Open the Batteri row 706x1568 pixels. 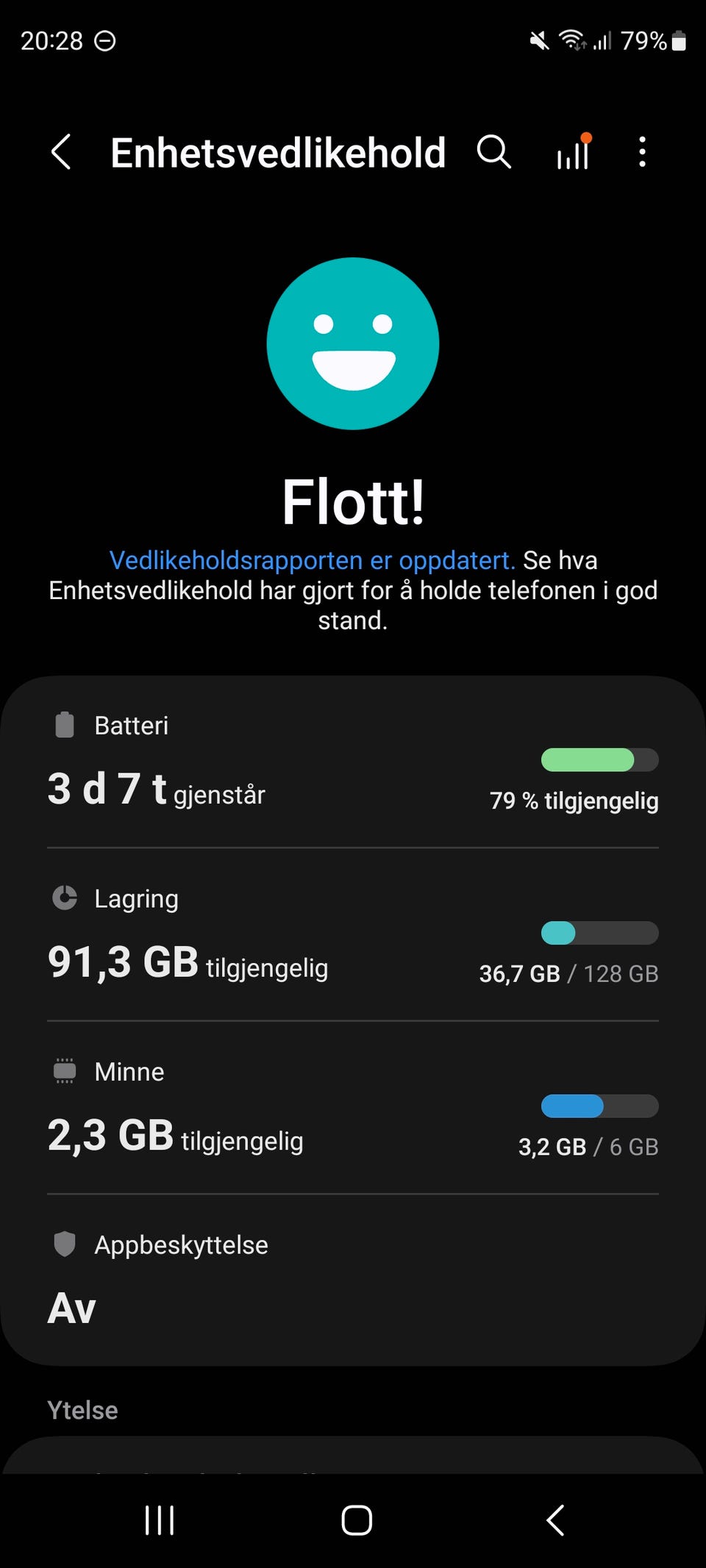pyautogui.click(x=353, y=762)
